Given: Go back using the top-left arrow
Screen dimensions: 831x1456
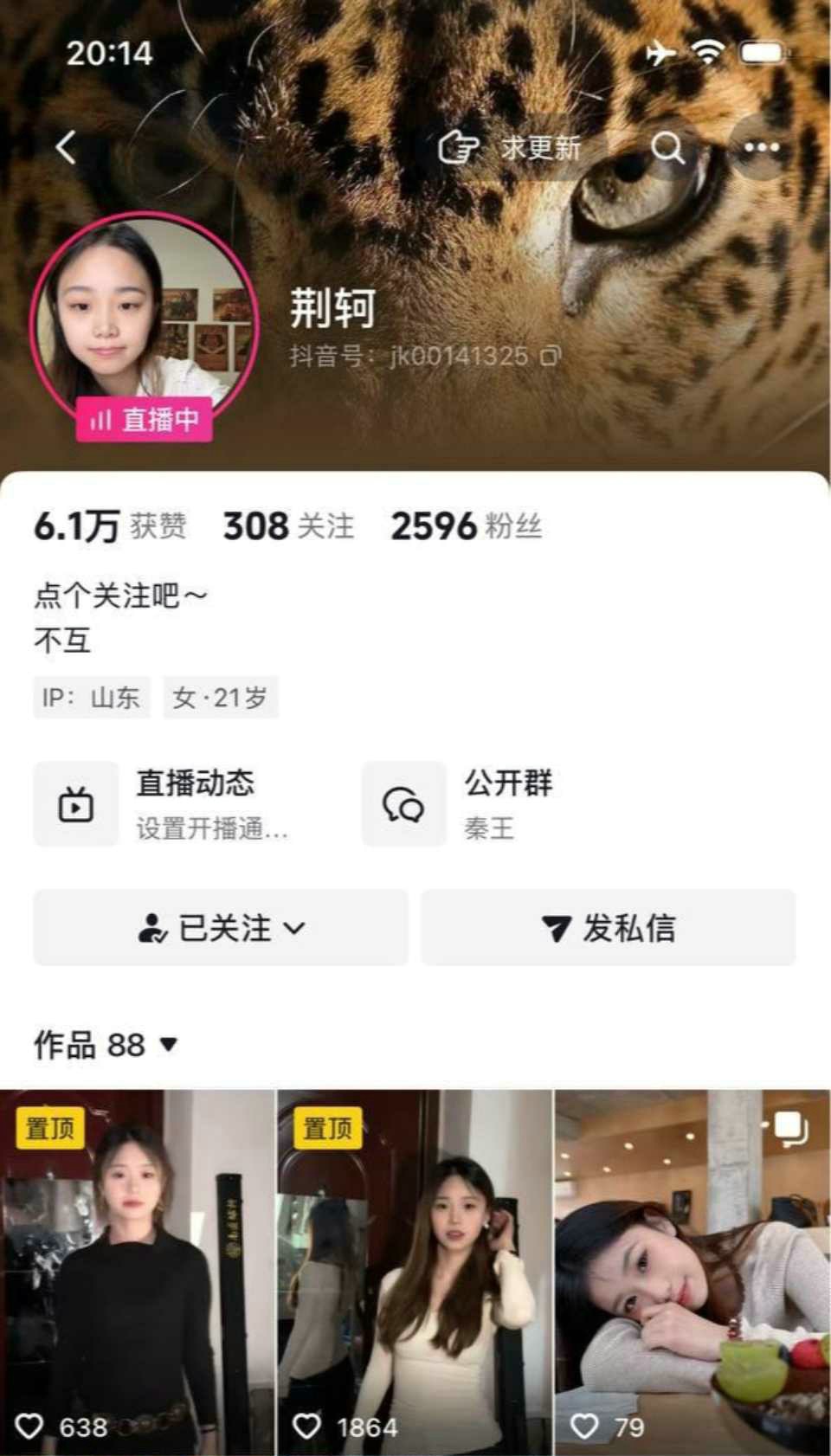Looking at the screenshot, I should [x=66, y=147].
